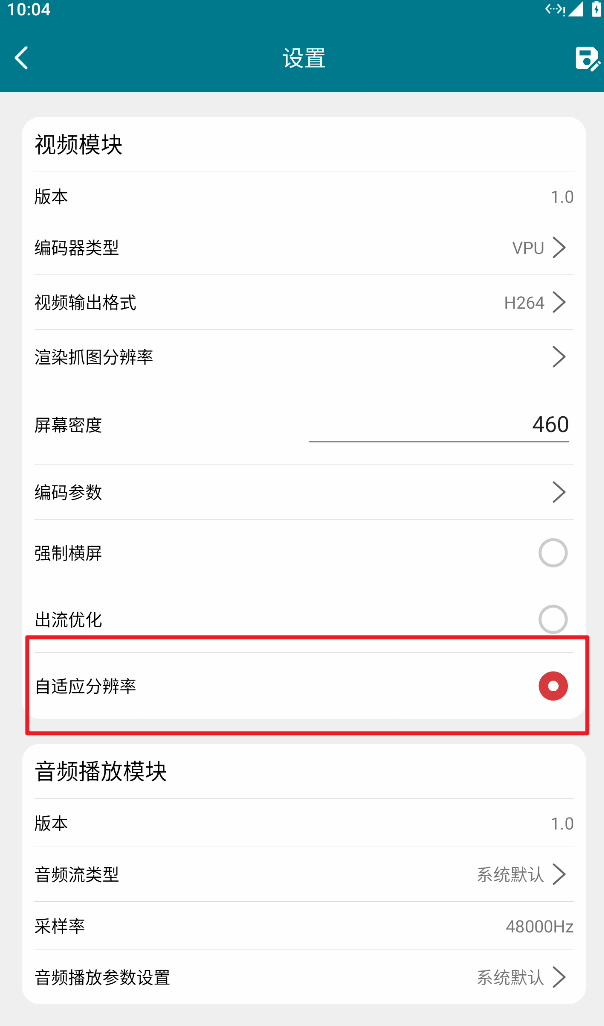Image resolution: width=604 pixels, height=1026 pixels.
Task: Turn off 自适应分辨率
Action: pos(553,686)
